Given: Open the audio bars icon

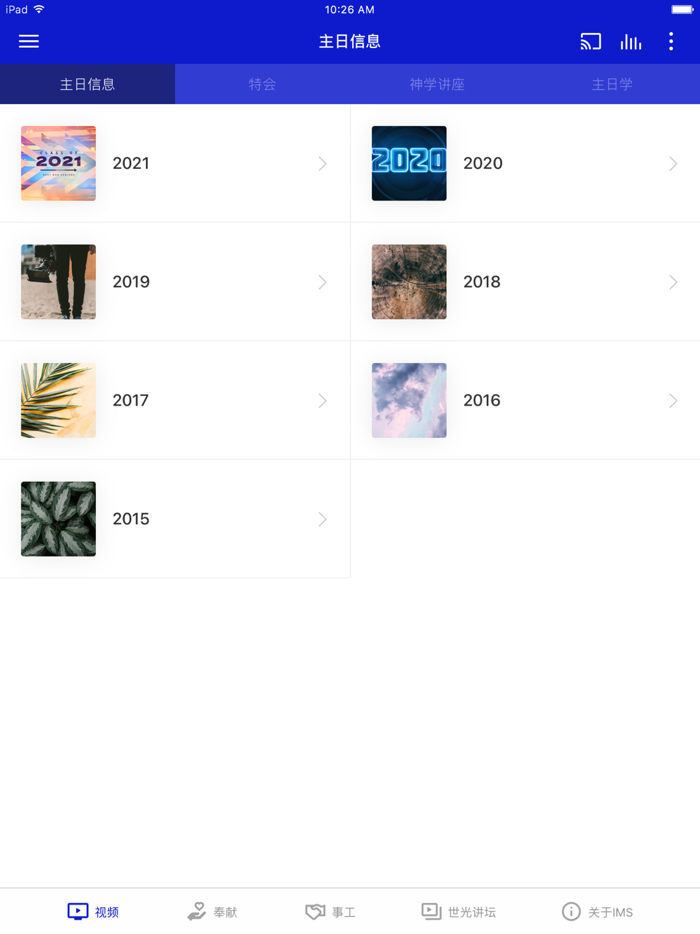Looking at the screenshot, I should 631,41.
